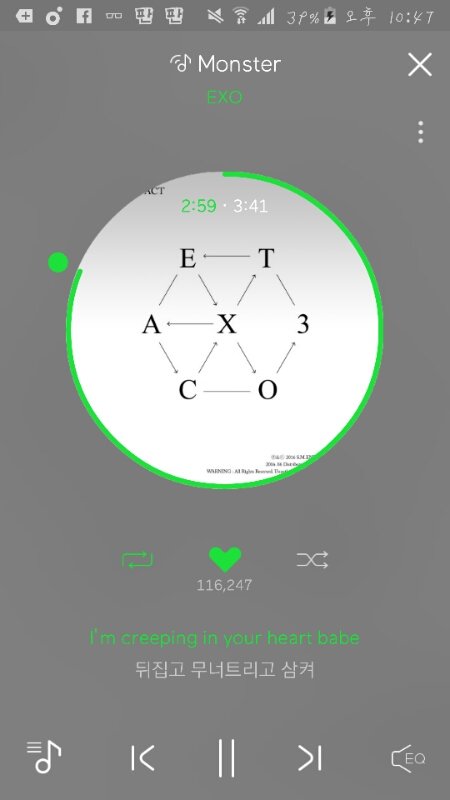Open the artist page for EXO
450x800 pixels.
pos(224,97)
